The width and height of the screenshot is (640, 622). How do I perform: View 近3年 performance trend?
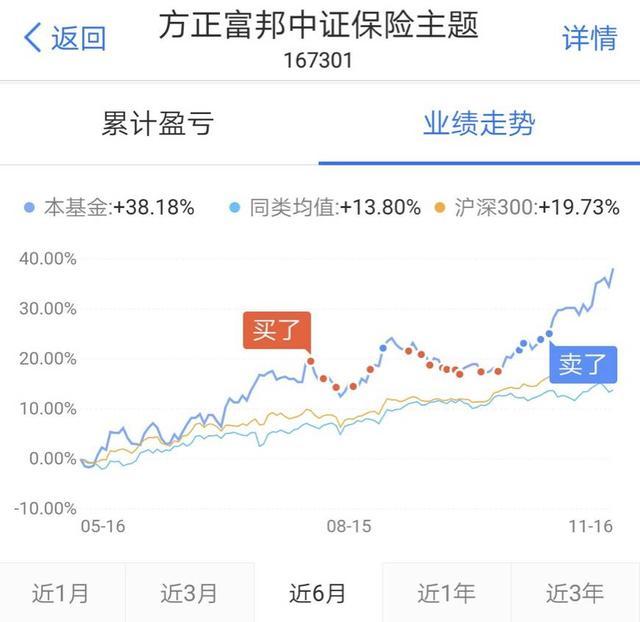(575, 592)
